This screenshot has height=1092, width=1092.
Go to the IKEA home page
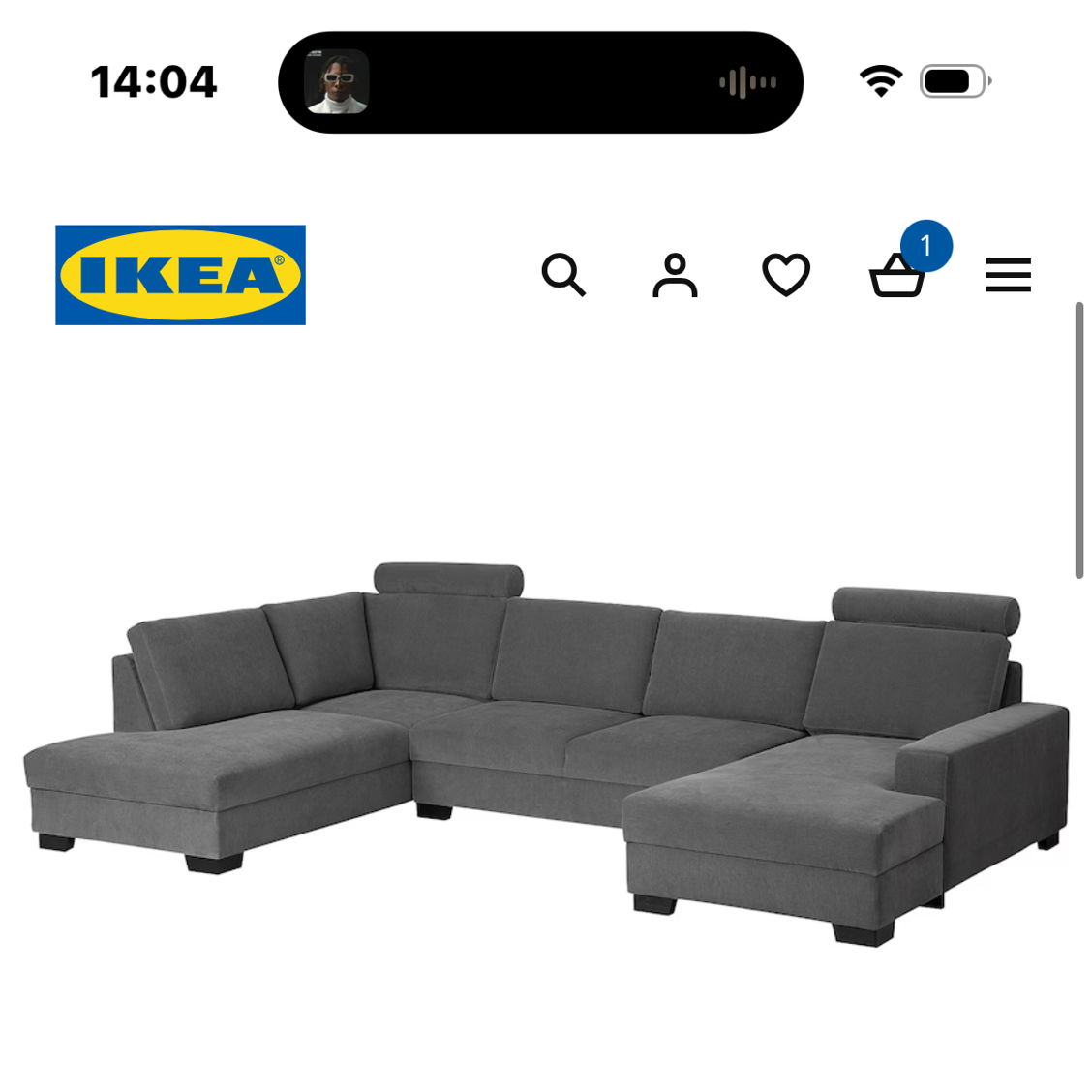click(x=181, y=275)
